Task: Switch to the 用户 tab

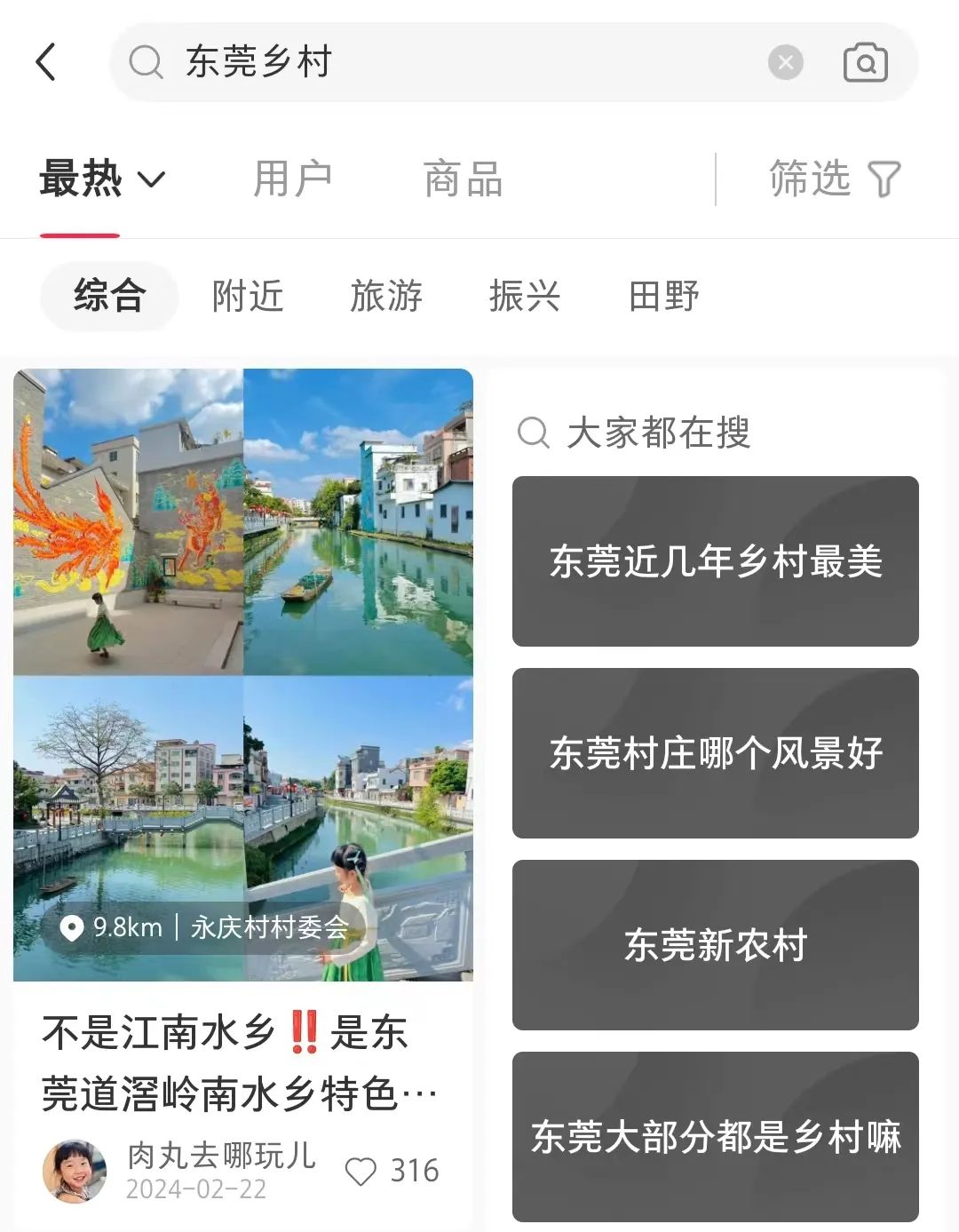Action: coord(292,179)
